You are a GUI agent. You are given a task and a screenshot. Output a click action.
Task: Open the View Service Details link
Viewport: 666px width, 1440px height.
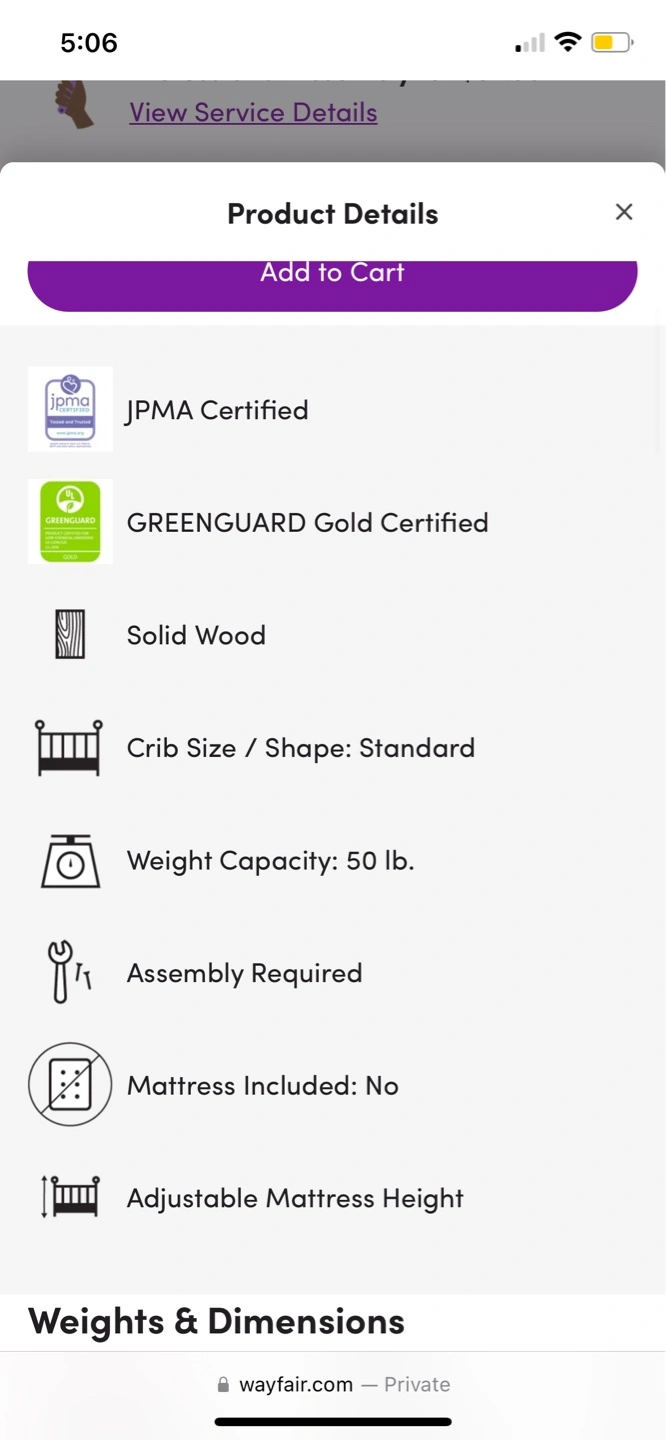[x=253, y=112]
